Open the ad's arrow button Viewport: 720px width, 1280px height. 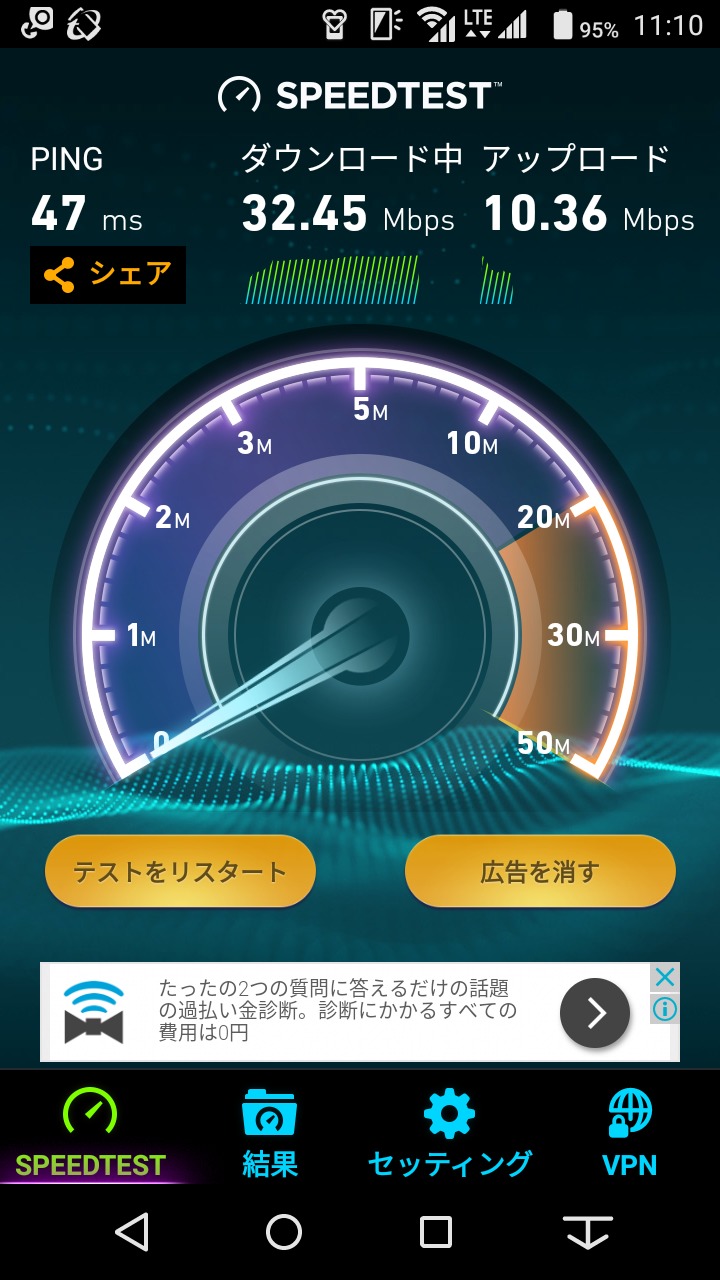[595, 1013]
